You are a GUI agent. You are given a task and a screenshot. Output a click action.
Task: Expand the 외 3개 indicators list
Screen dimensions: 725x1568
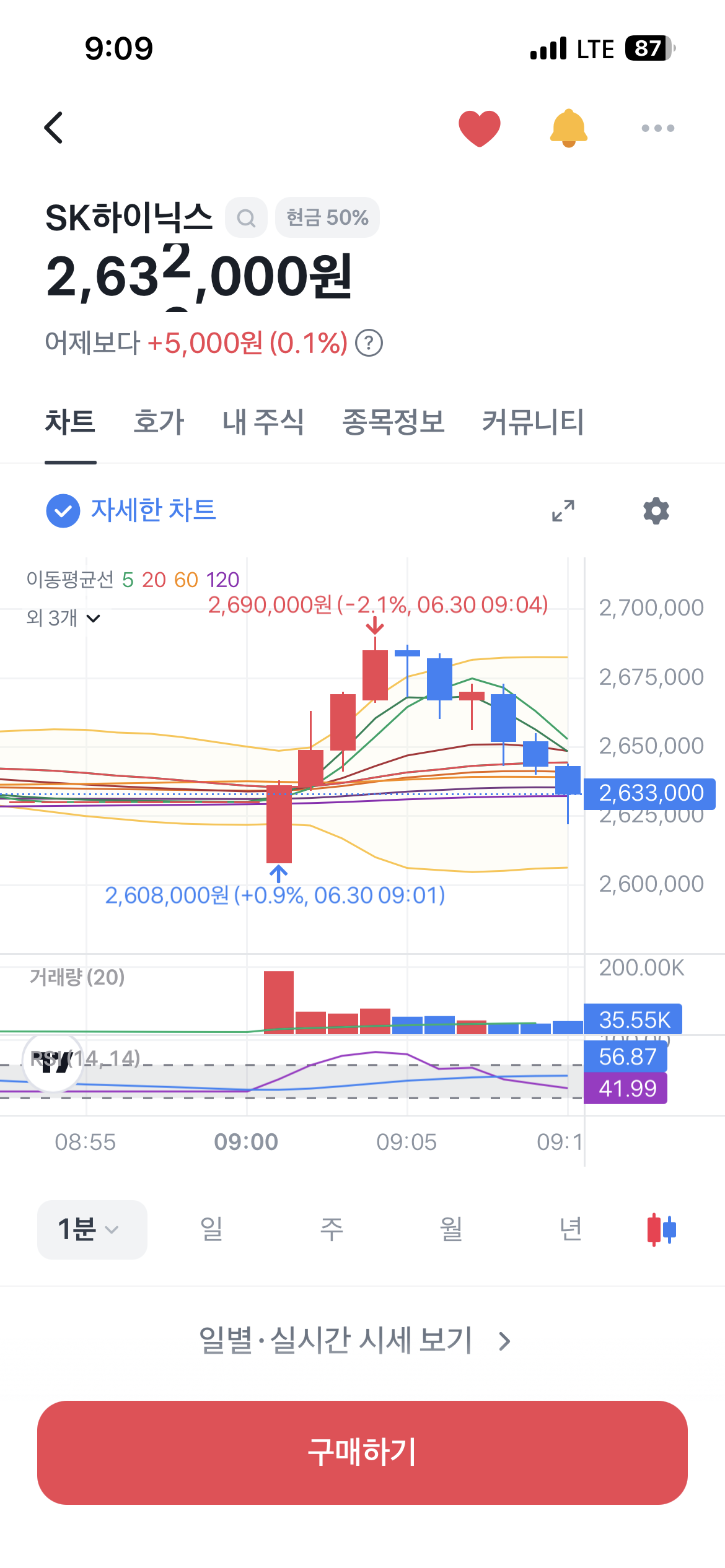point(63,618)
